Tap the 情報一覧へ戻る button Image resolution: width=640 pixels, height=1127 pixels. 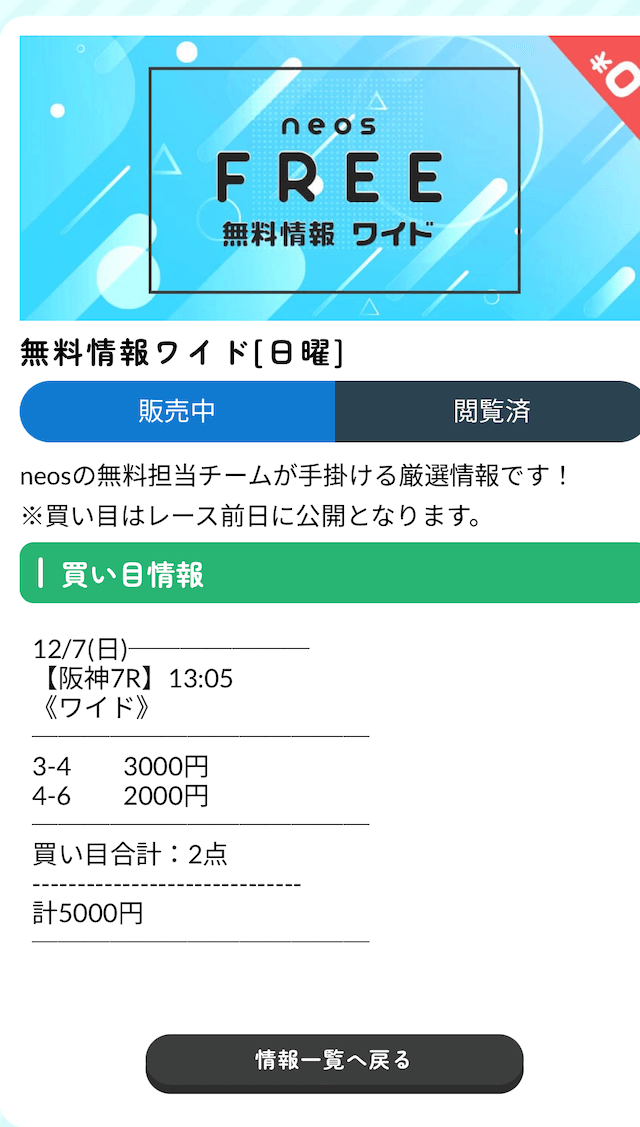[x=334, y=1061]
